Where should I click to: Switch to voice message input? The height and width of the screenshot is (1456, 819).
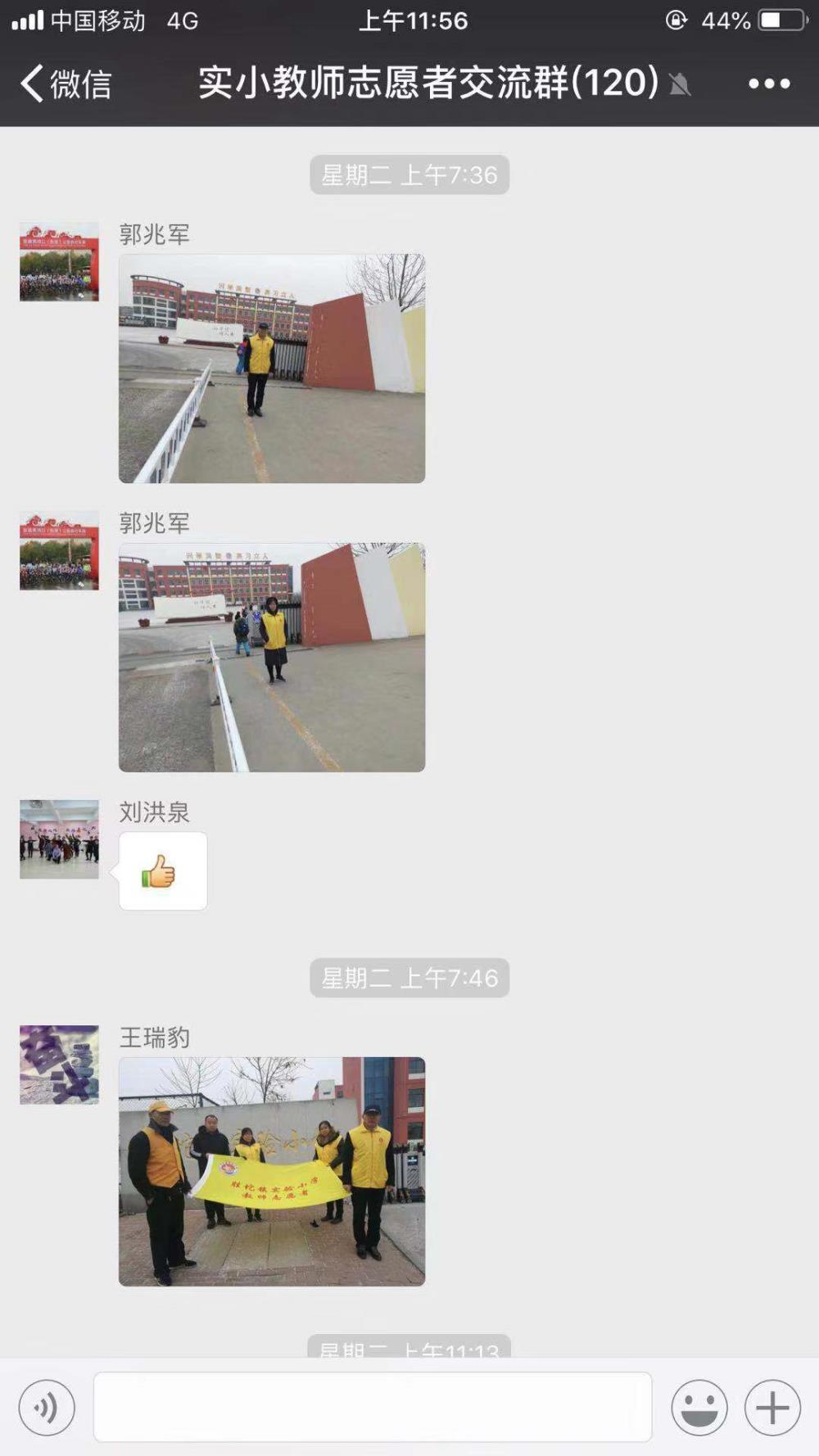pos(47,1408)
